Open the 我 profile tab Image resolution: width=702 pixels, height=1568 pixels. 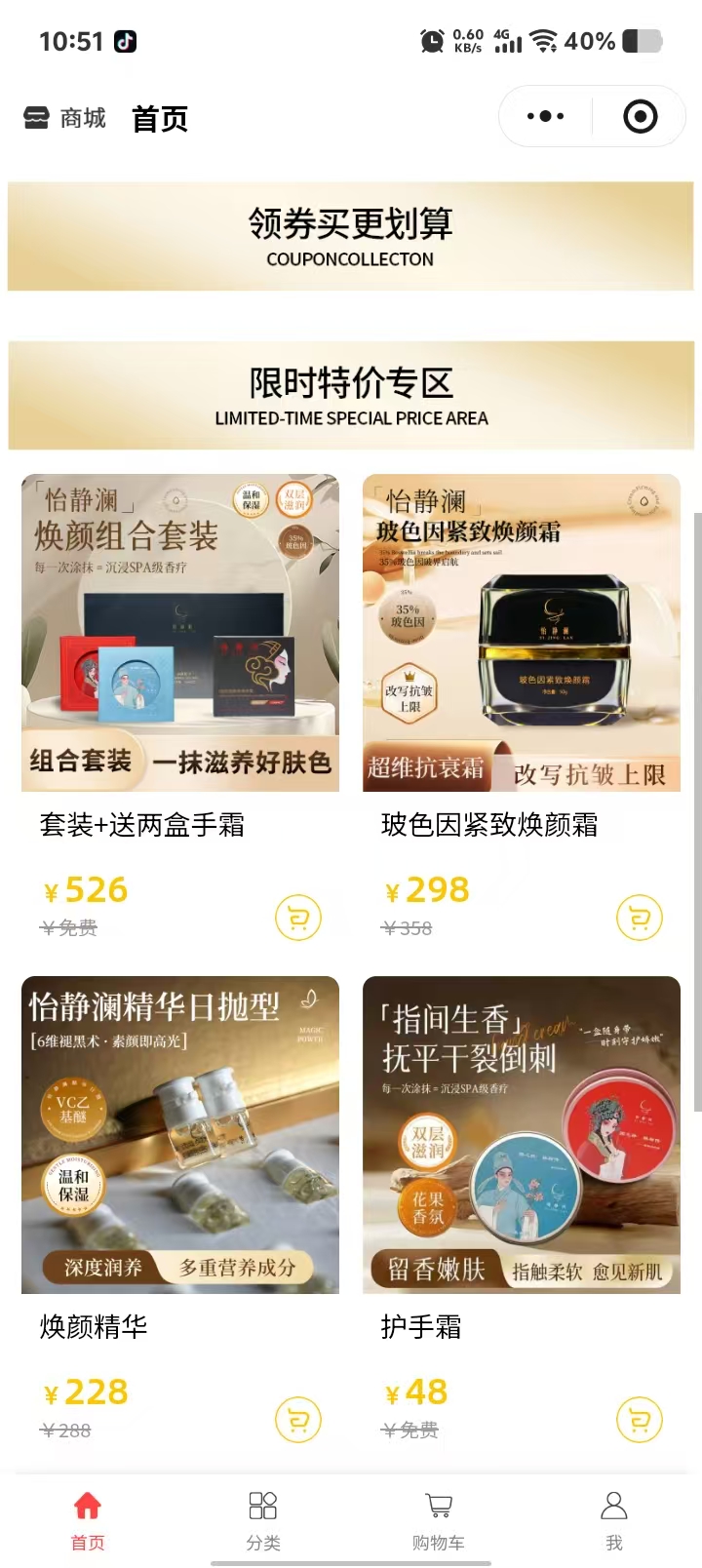614,1519
